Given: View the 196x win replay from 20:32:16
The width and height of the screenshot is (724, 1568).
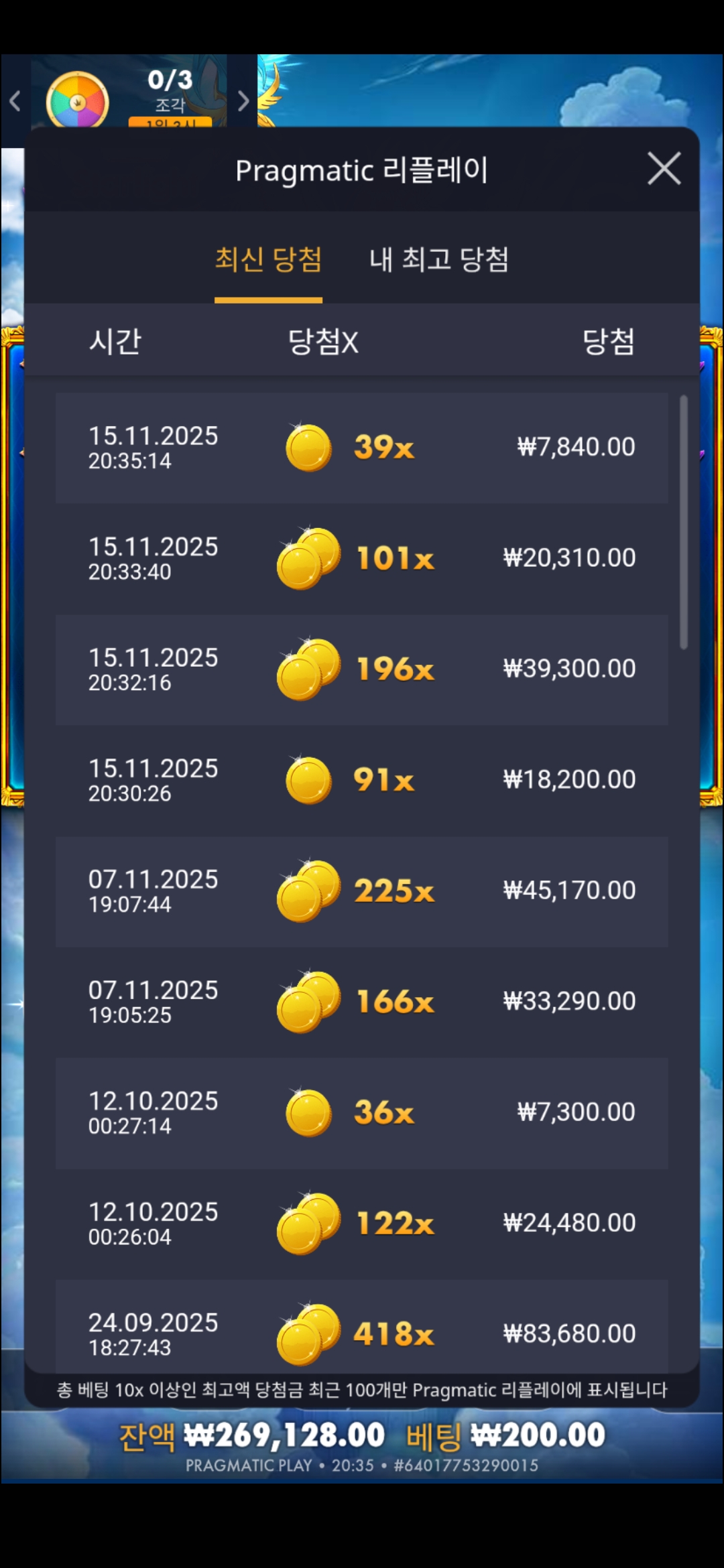Looking at the screenshot, I should point(362,669).
